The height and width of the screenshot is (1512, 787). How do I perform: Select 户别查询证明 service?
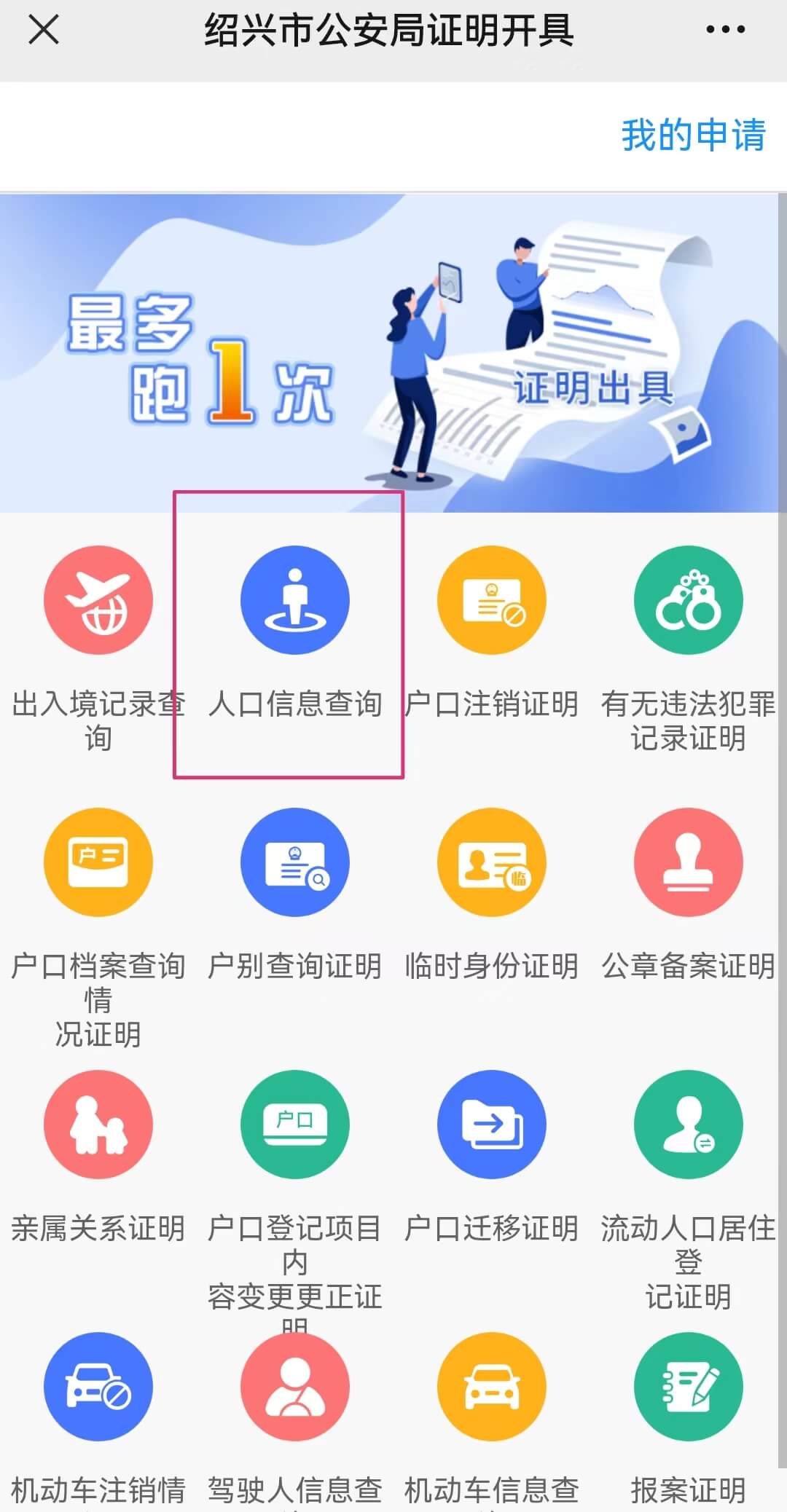(x=295, y=862)
